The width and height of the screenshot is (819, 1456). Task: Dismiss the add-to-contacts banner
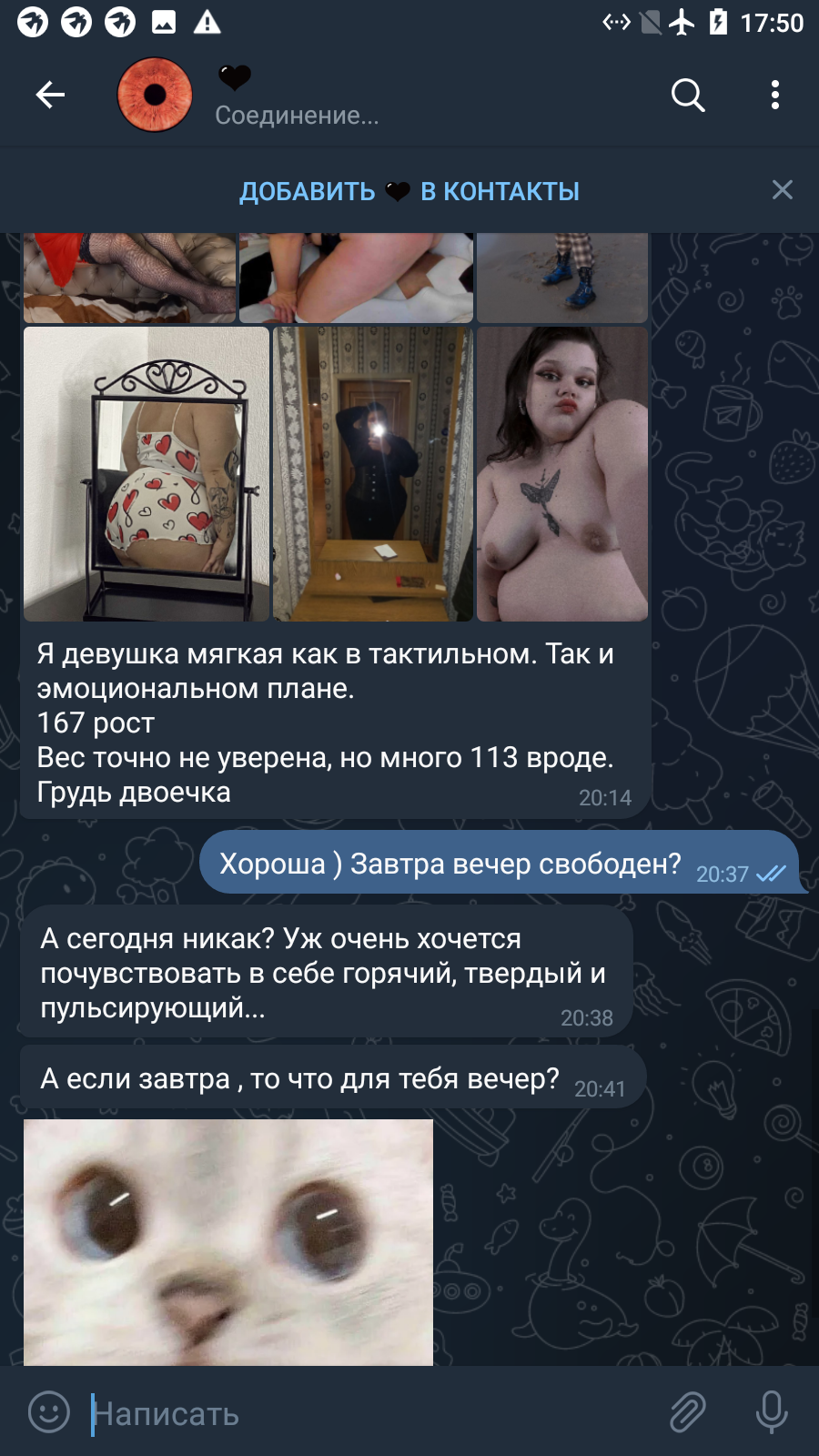pos(783,189)
